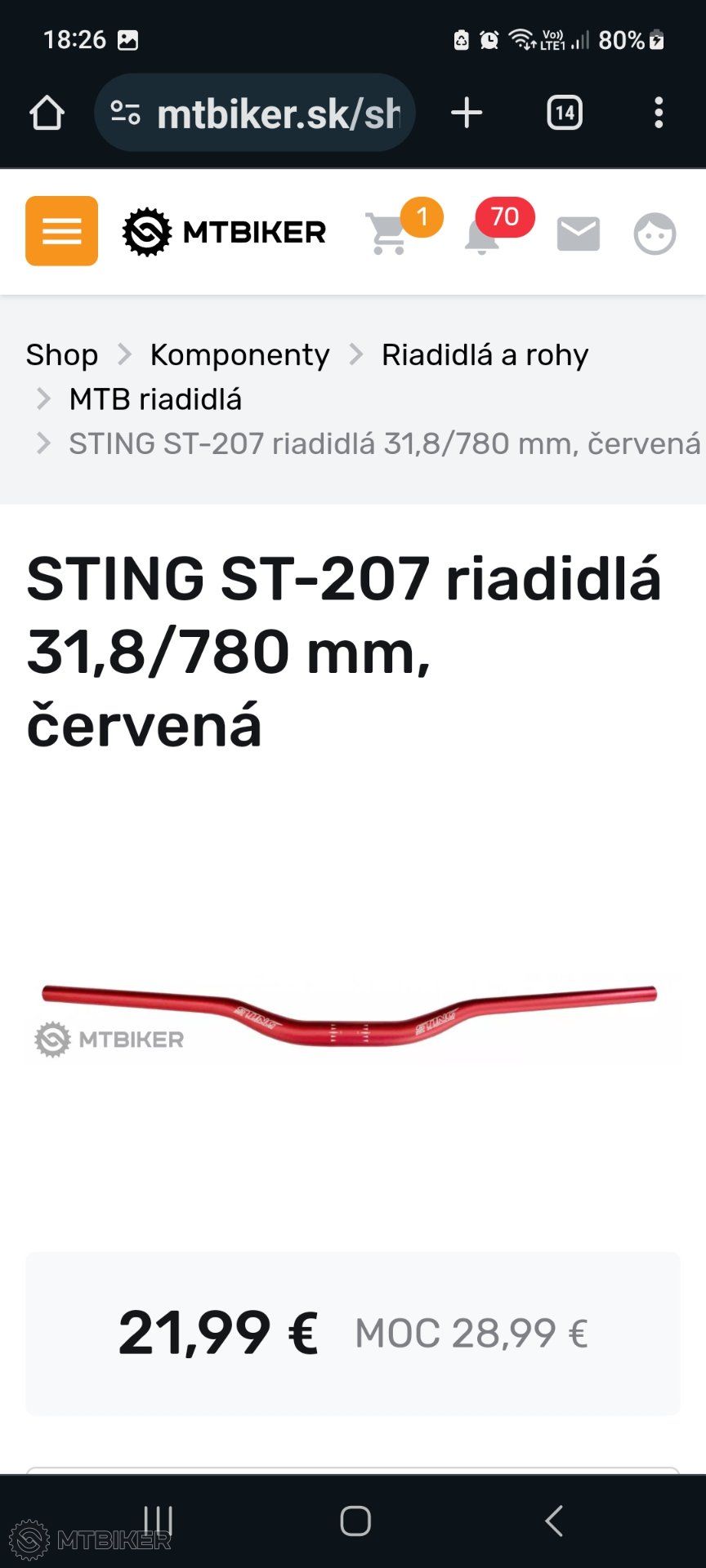Image resolution: width=706 pixels, height=1568 pixels.
Task: Show recent apps
Action: tap(158, 1521)
